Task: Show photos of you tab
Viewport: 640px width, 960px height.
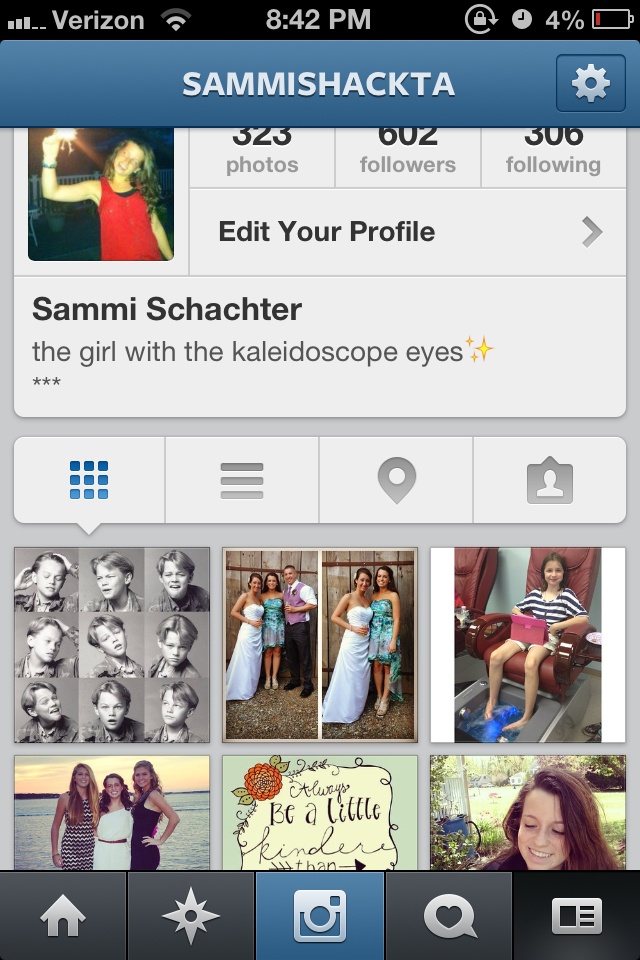Action: (x=550, y=481)
